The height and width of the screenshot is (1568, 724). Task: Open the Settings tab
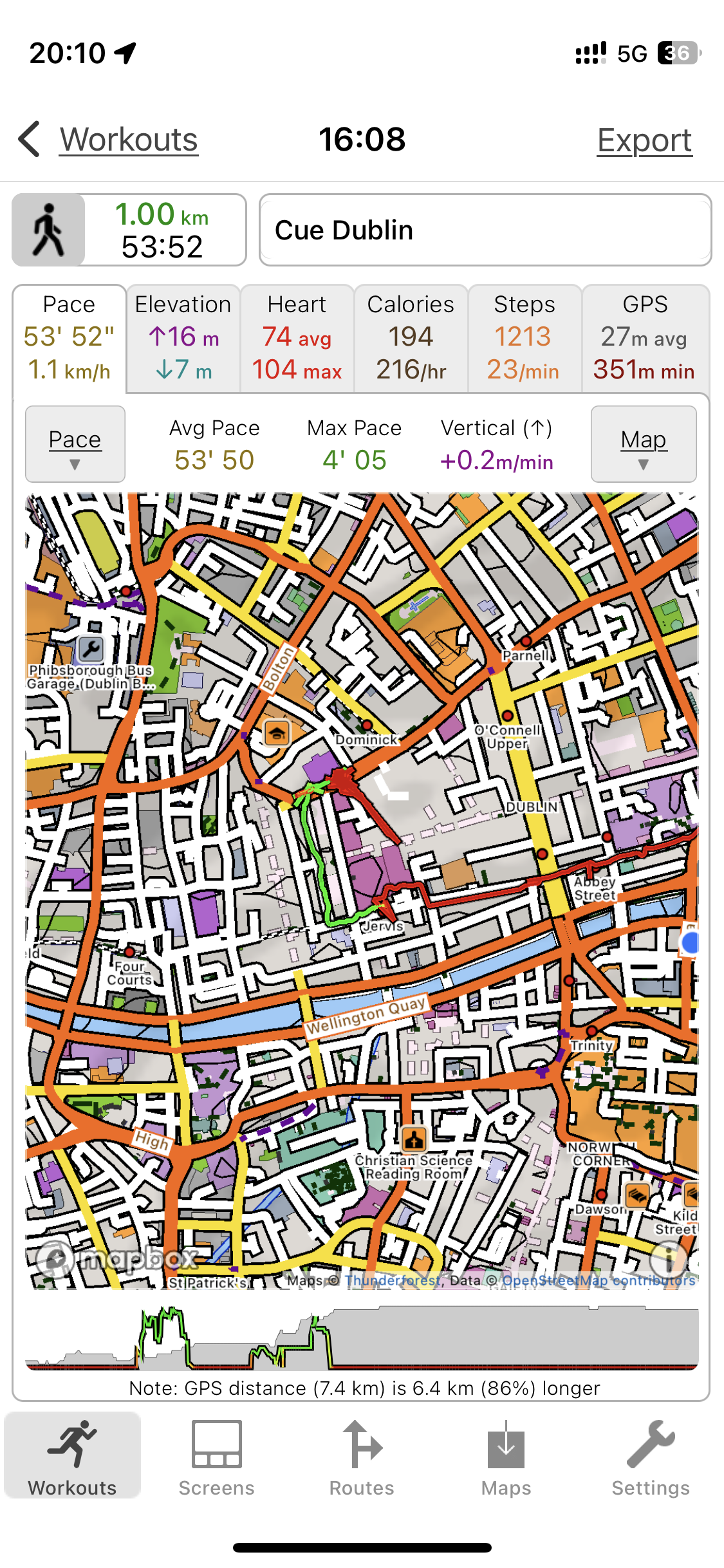coord(651,1459)
